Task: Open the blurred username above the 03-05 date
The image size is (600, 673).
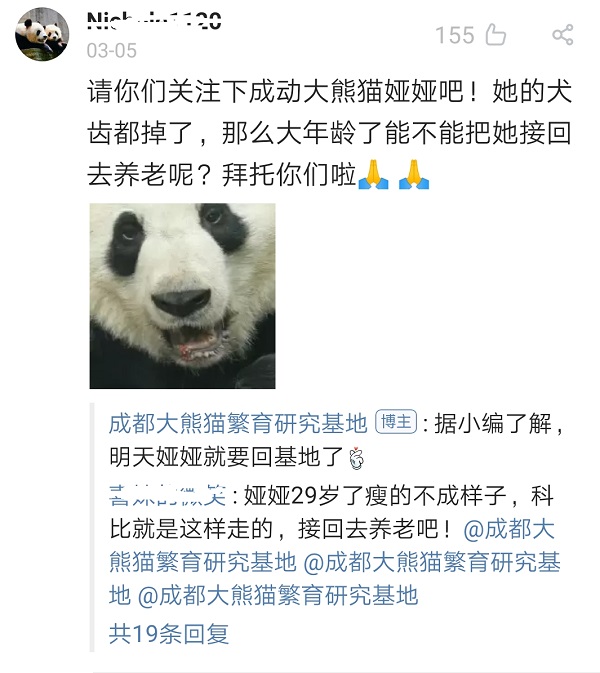Action: pyautogui.click(x=154, y=21)
